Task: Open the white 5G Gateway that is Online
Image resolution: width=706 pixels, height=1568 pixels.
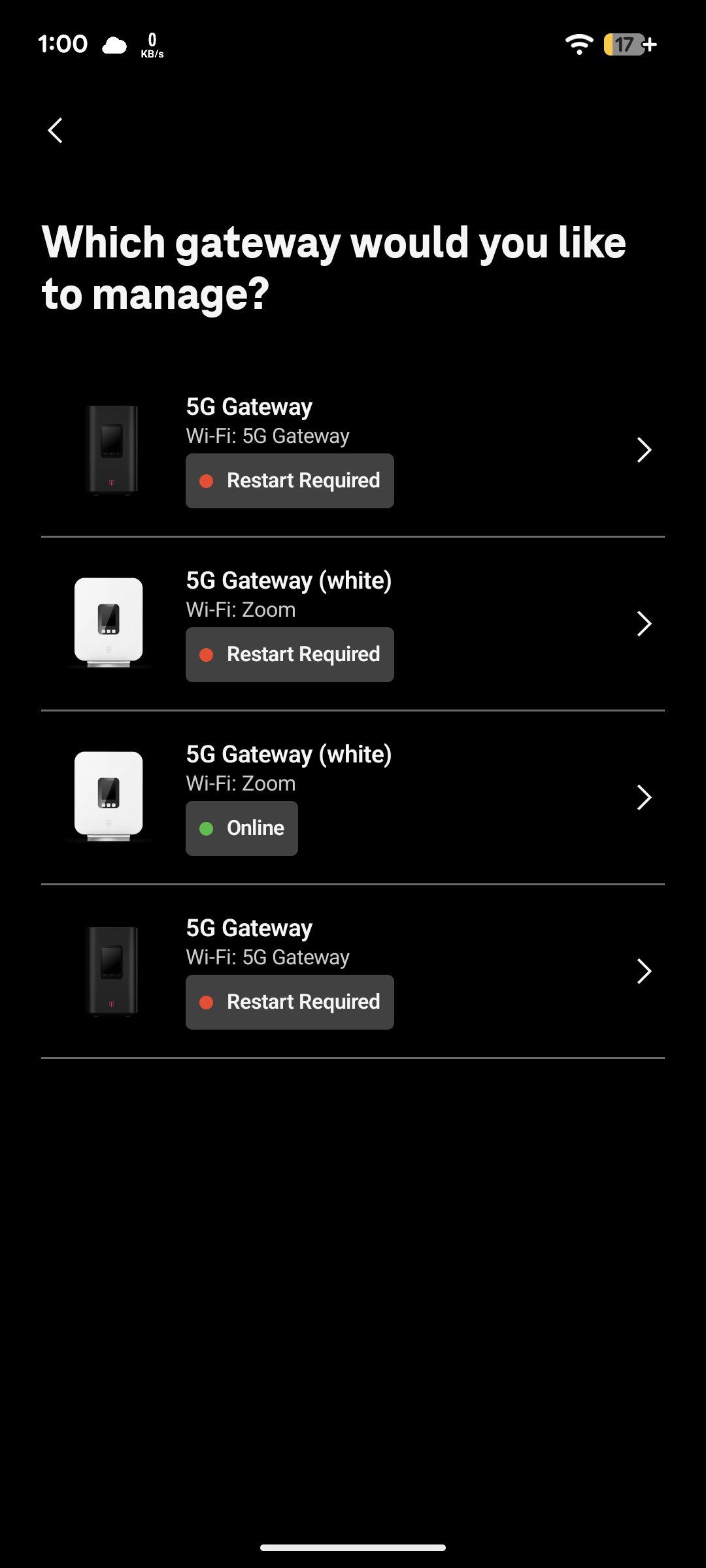Action: [353, 798]
